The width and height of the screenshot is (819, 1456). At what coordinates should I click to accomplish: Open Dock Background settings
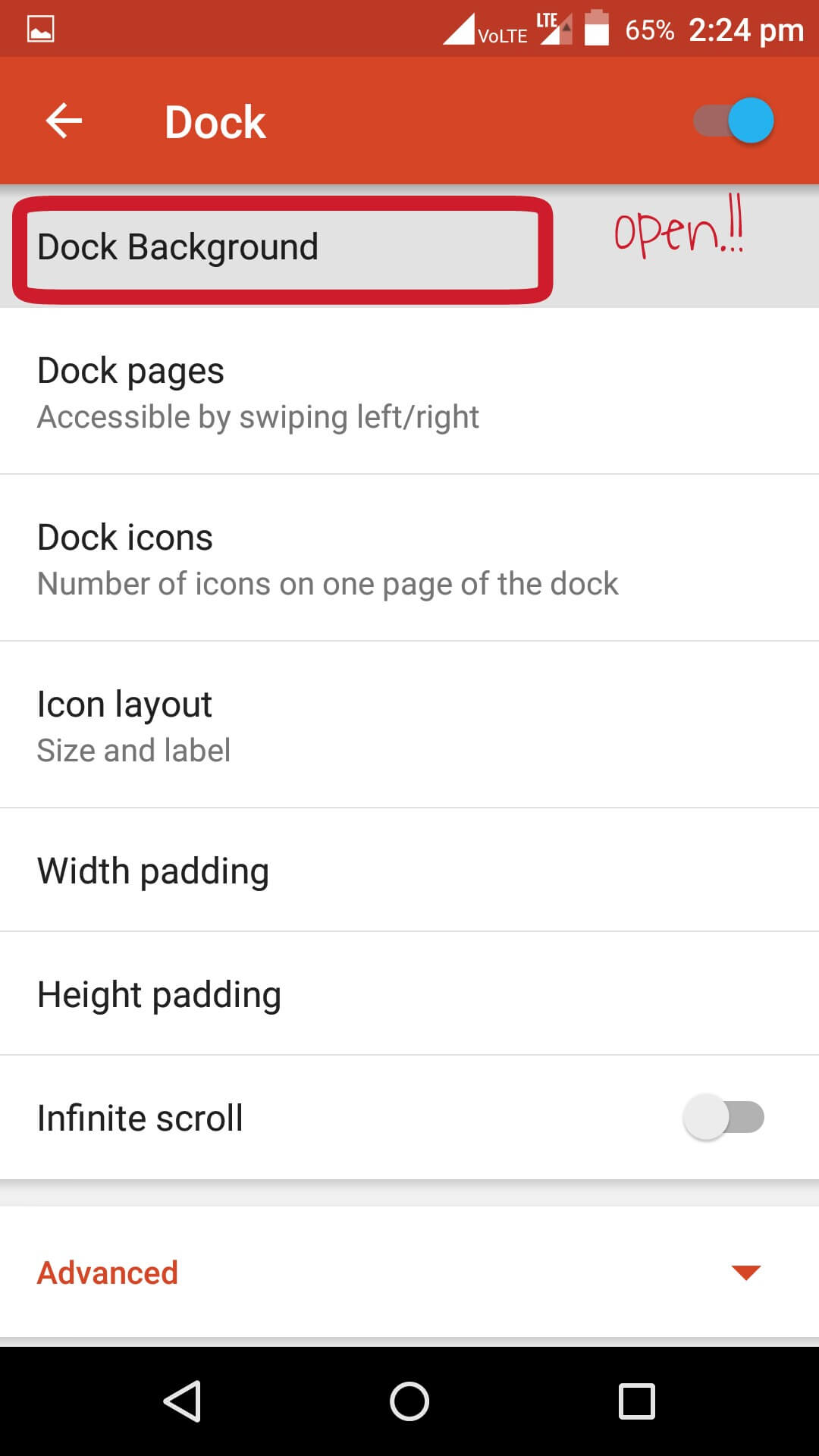tap(409, 247)
